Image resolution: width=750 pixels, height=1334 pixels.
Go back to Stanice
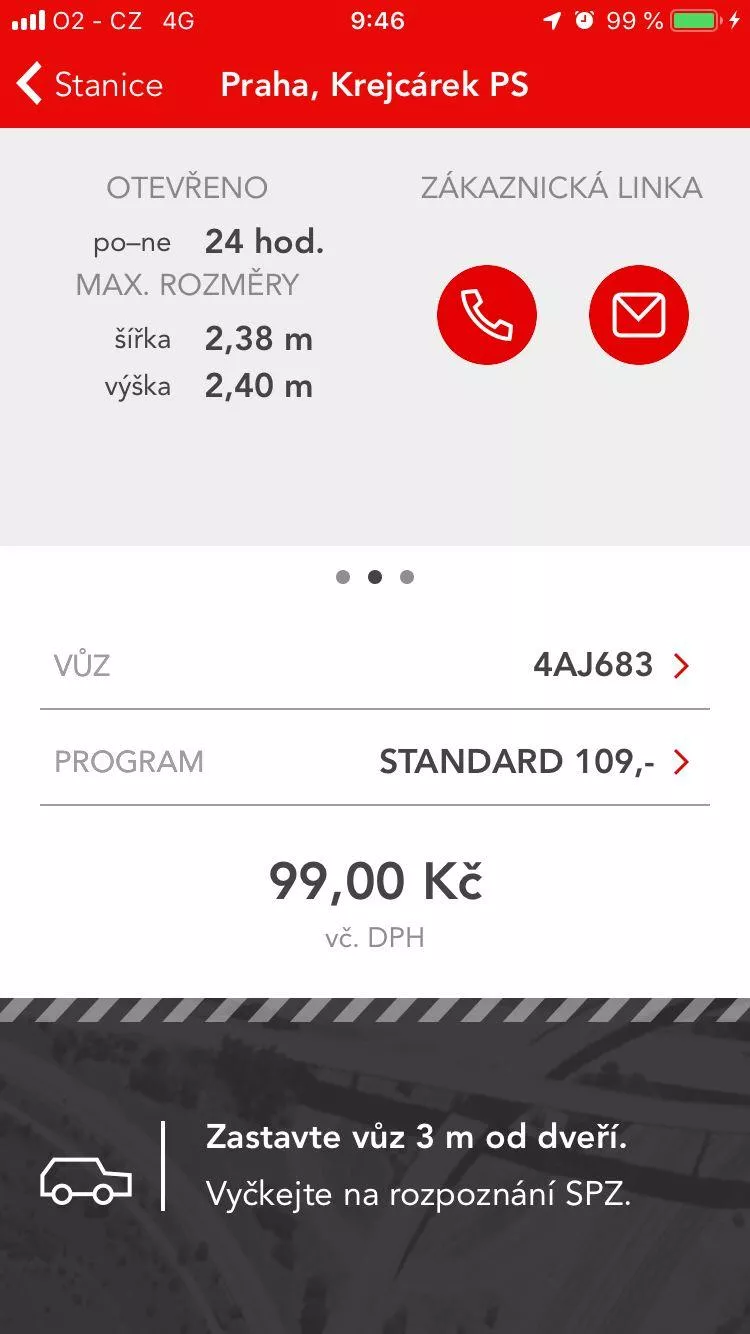point(90,84)
